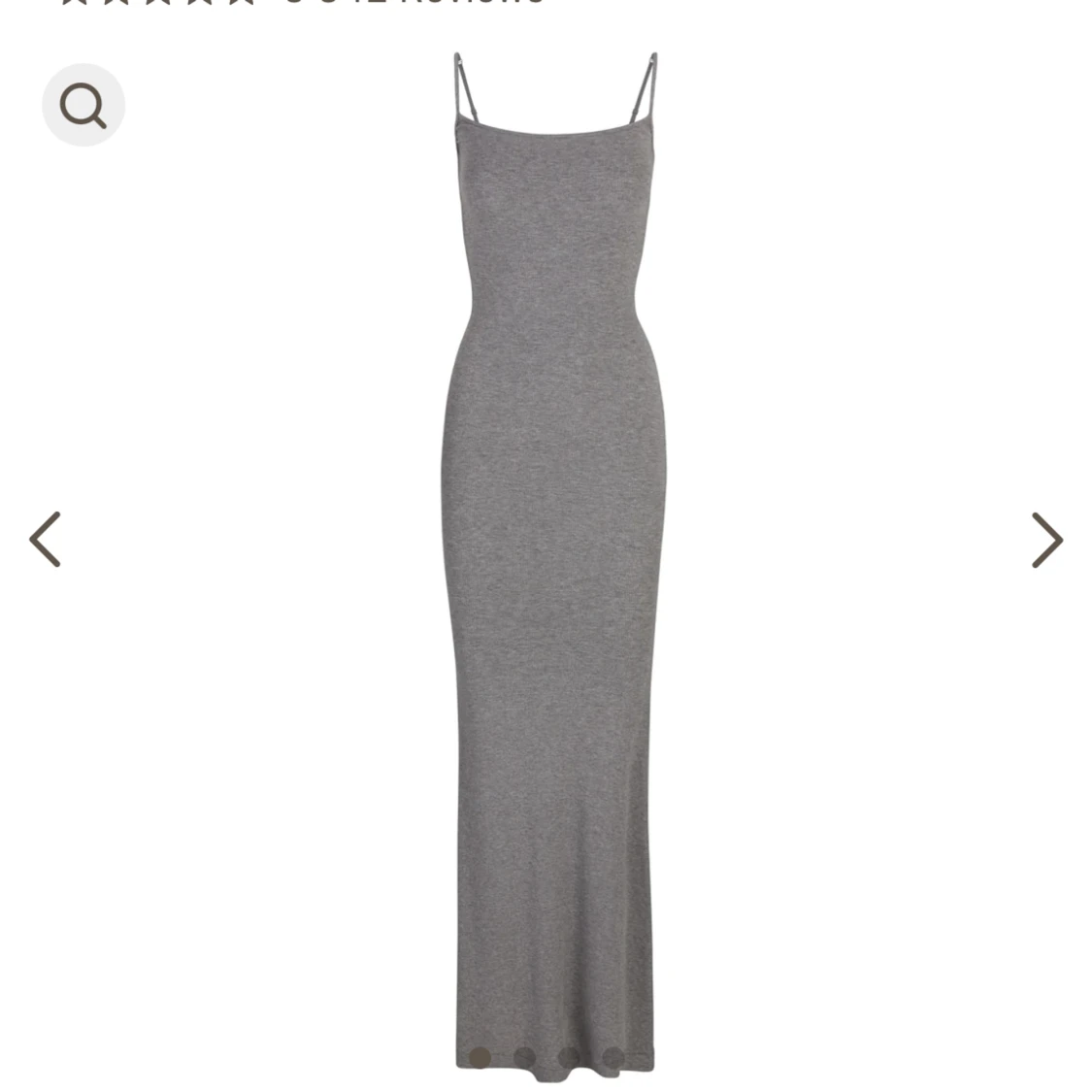Select the fourth carousel indicator dot

tap(613, 1057)
